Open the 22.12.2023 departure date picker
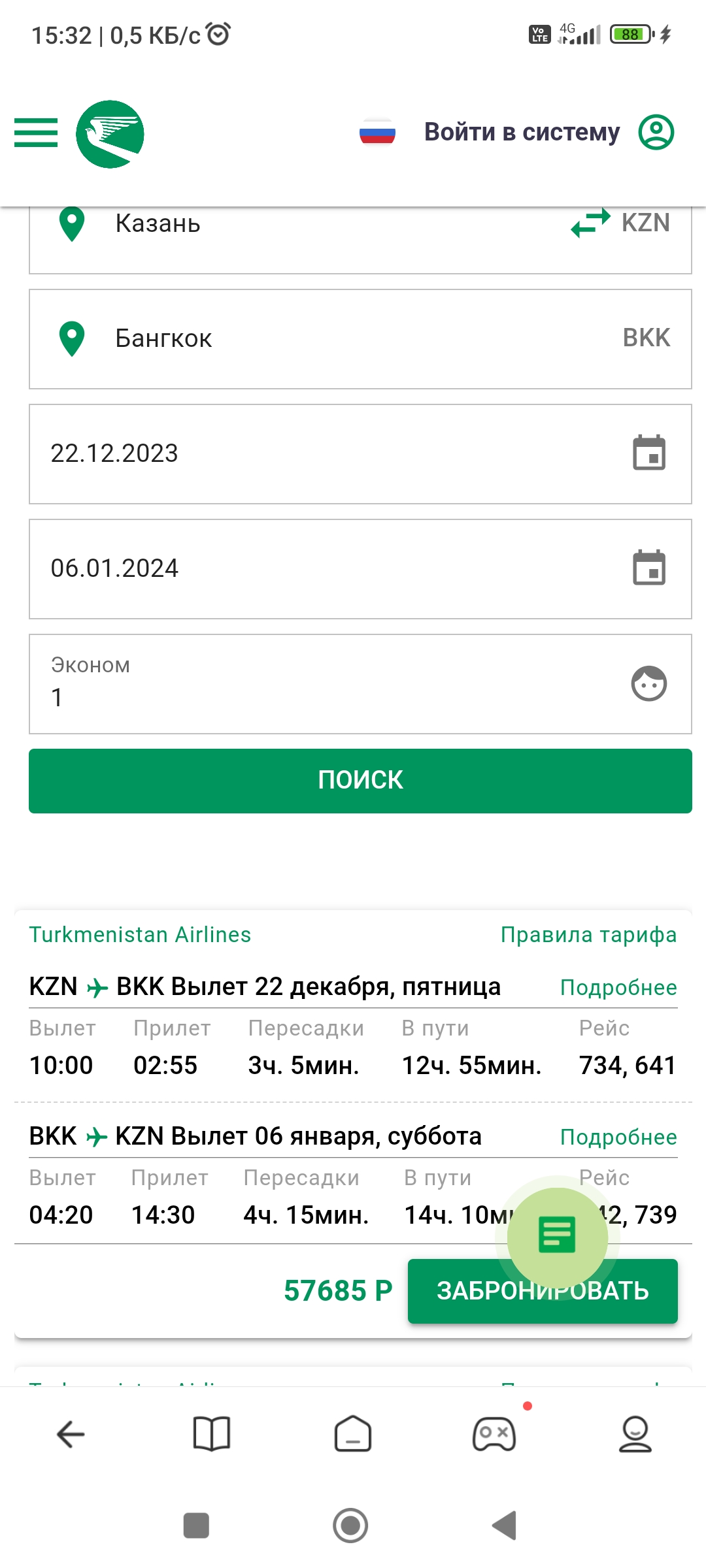 pyautogui.click(x=360, y=454)
